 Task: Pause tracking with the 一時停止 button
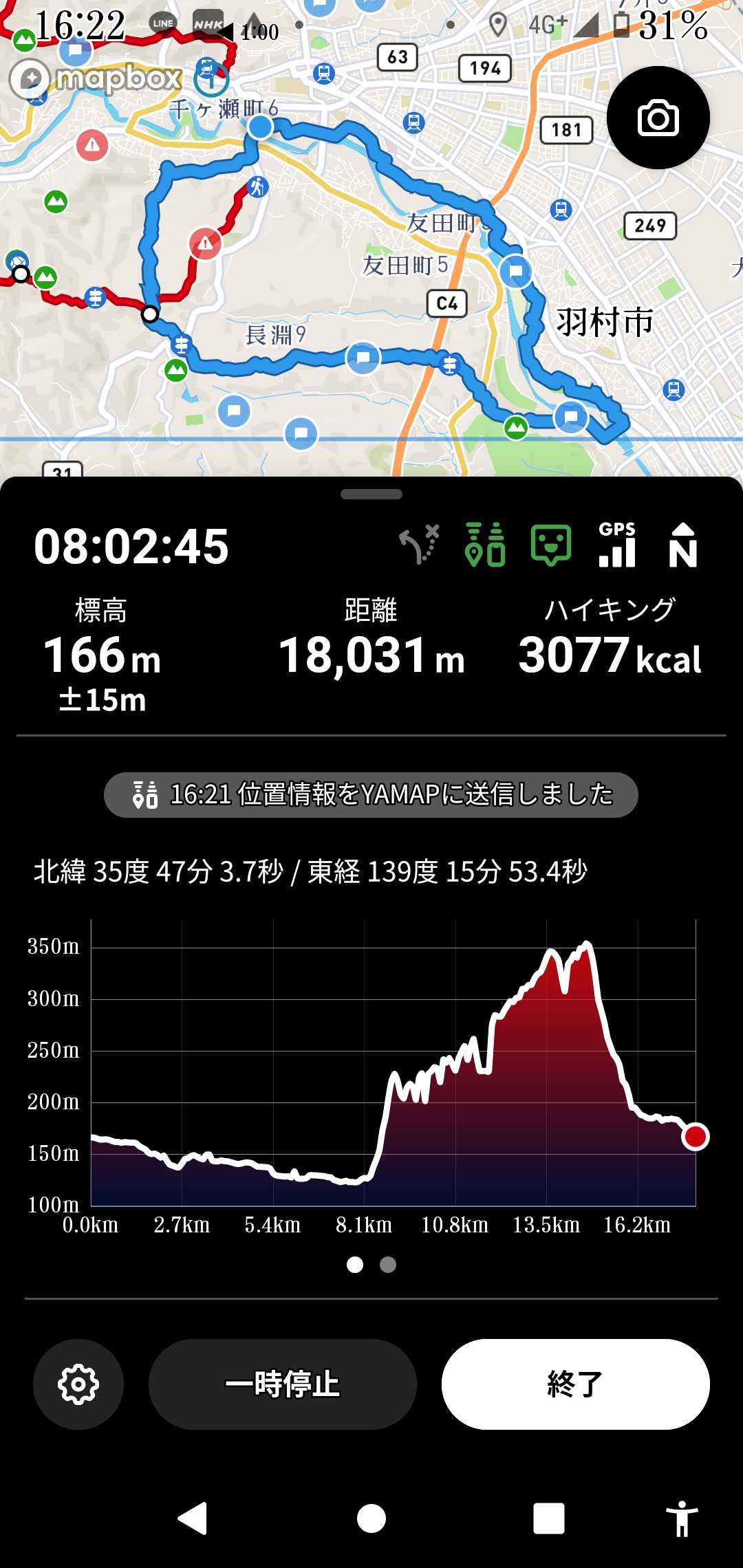pos(283,1384)
